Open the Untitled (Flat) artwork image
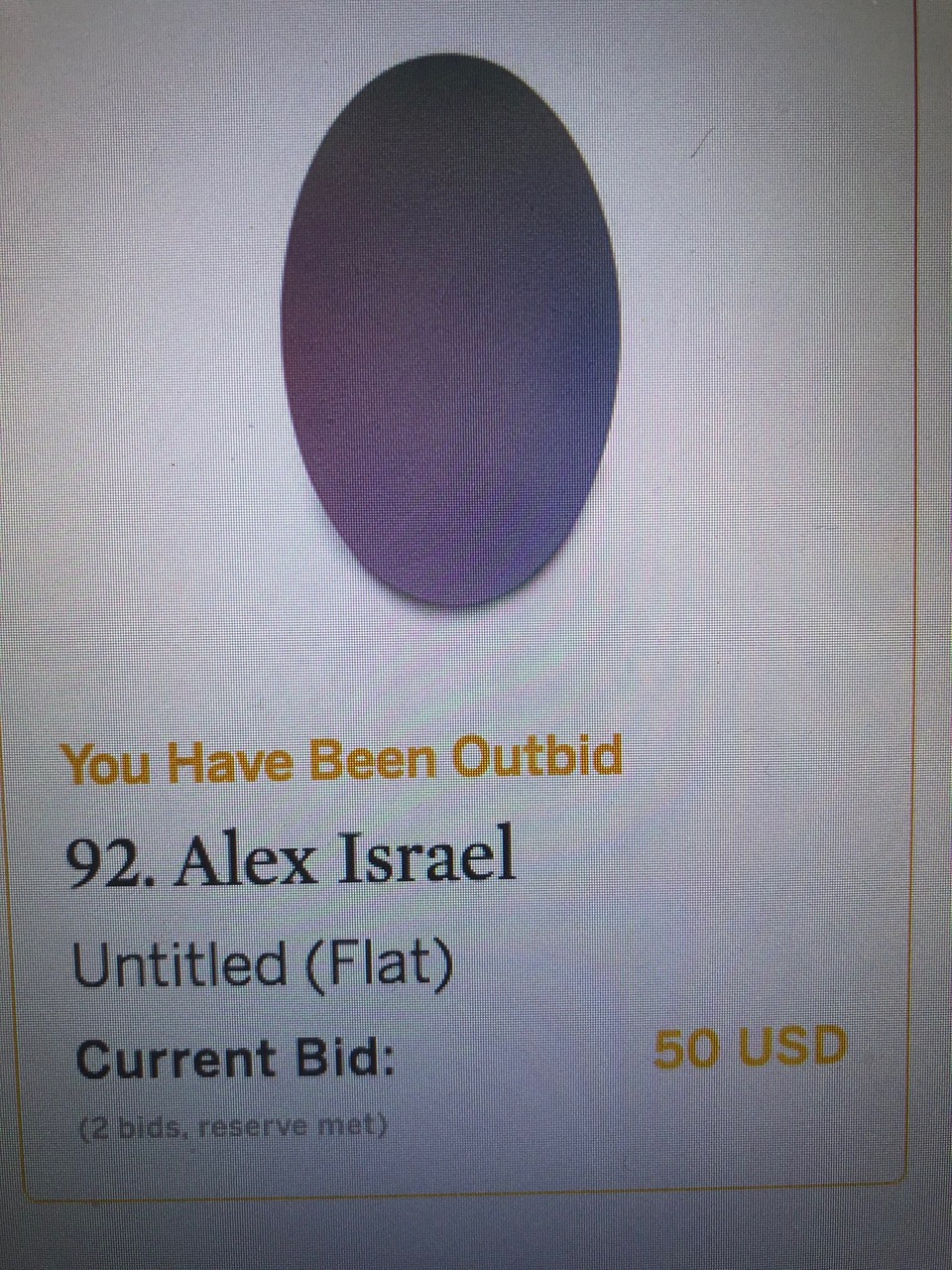 tap(451, 332)
